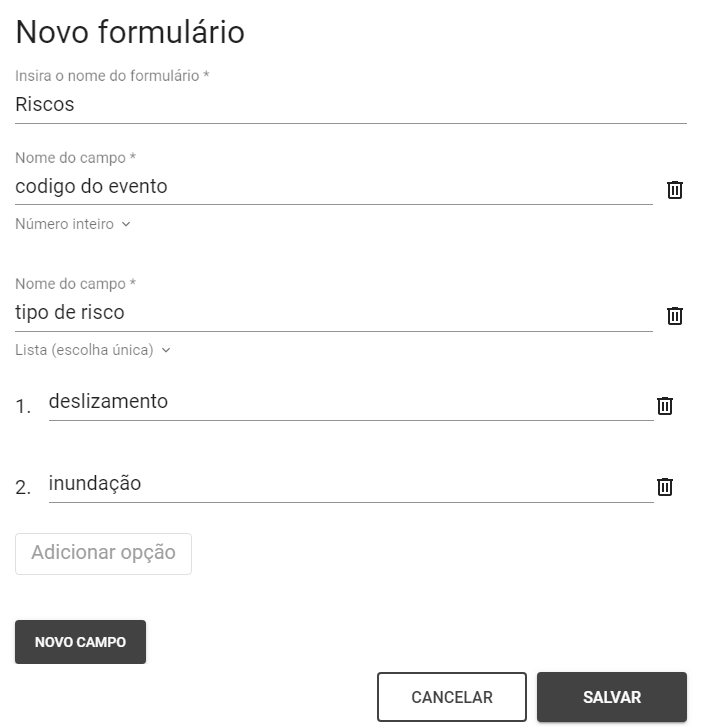Open the 'Número inteiro' type dropdown

tap(73, 224)
